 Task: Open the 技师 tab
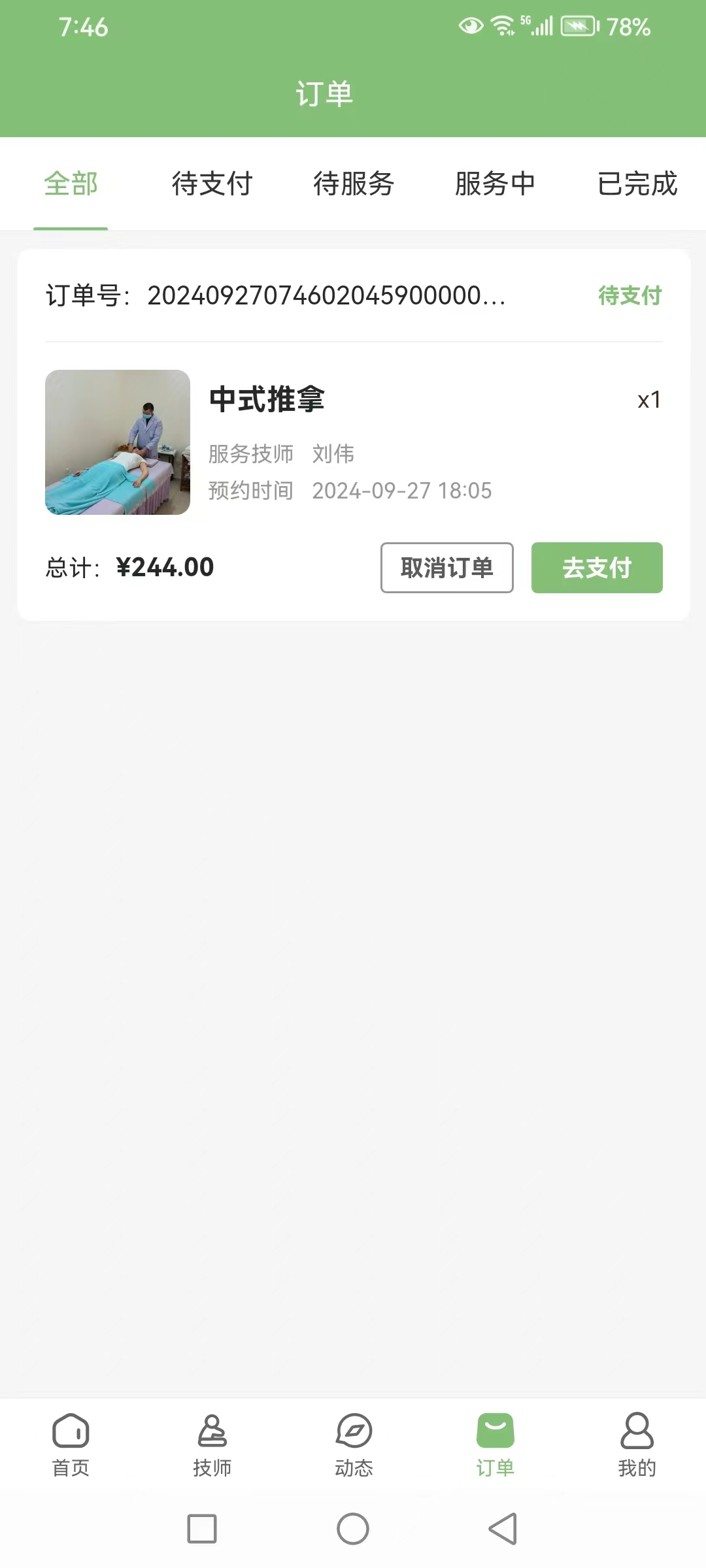(x=212, y=1445)
